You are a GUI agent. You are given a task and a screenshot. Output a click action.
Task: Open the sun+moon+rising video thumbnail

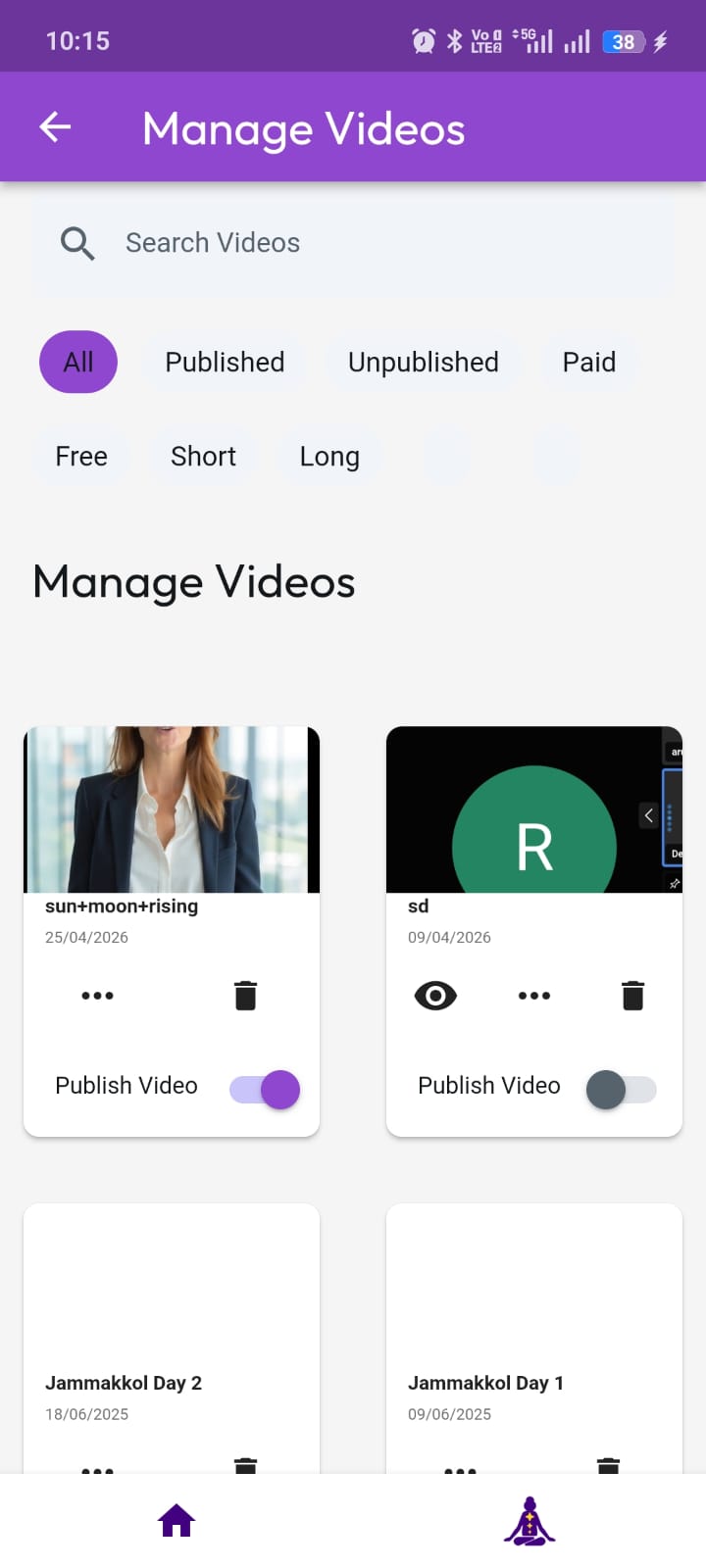click(171, 809)
